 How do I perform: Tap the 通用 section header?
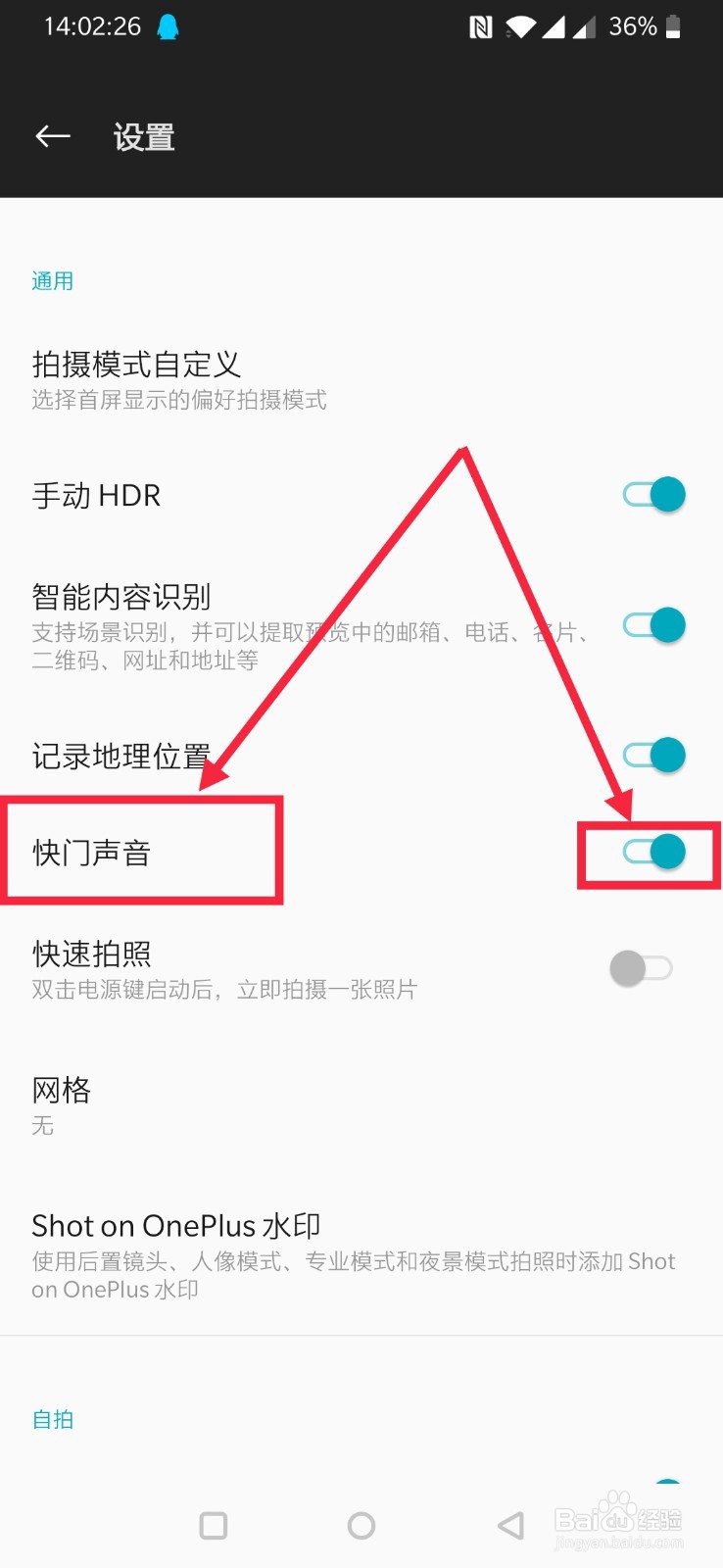[53, 281]
